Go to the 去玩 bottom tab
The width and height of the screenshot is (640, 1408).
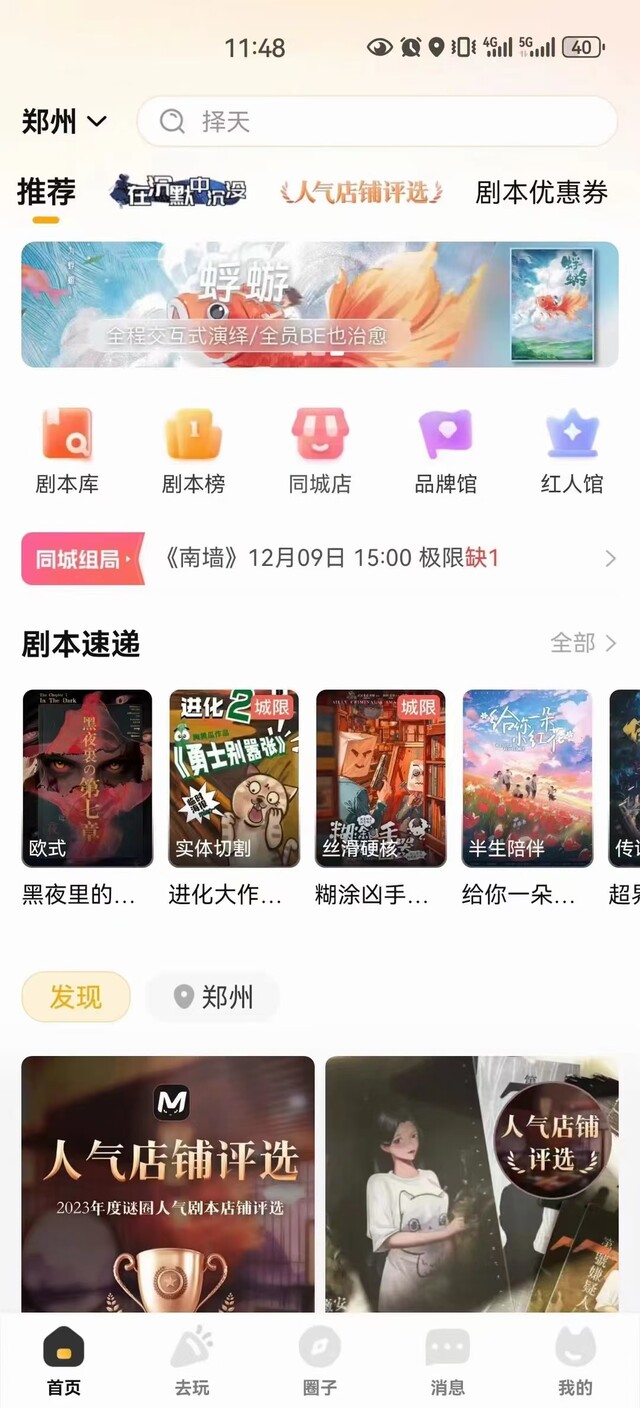click(192, 1360)
